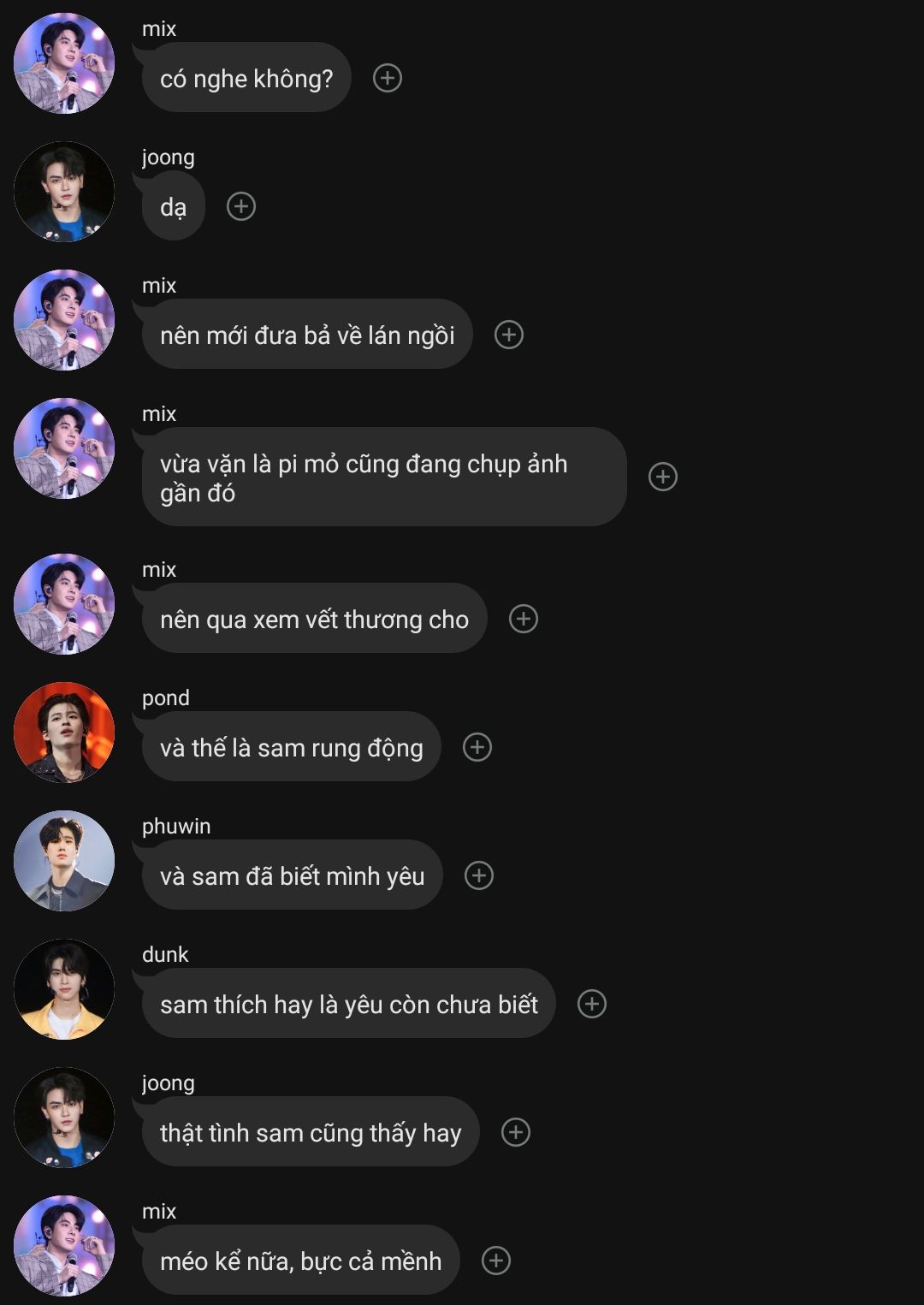Open joong's avatar beside the "dạ" message
The image size is (924, 1305).
(64, 192)
